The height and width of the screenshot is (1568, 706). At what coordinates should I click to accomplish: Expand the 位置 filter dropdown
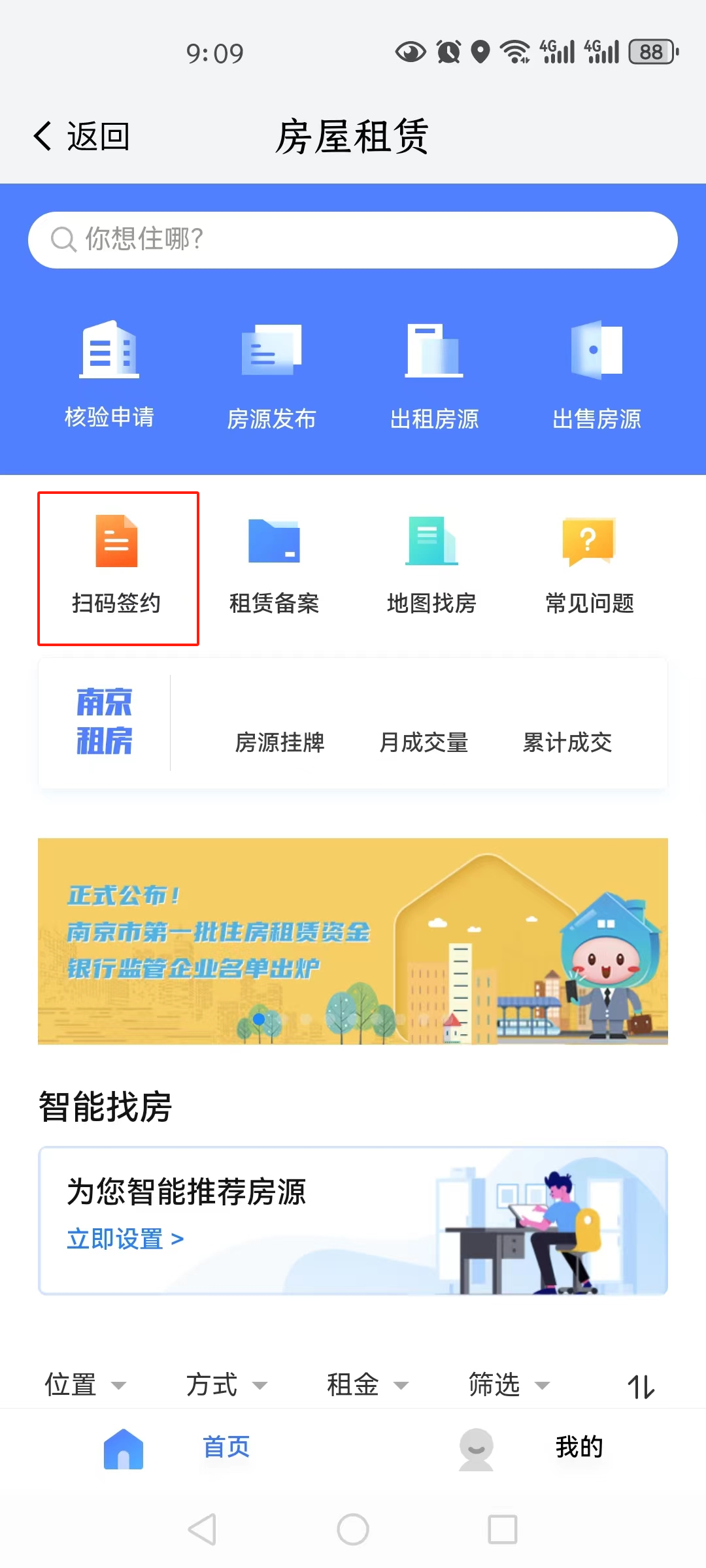84,1384
